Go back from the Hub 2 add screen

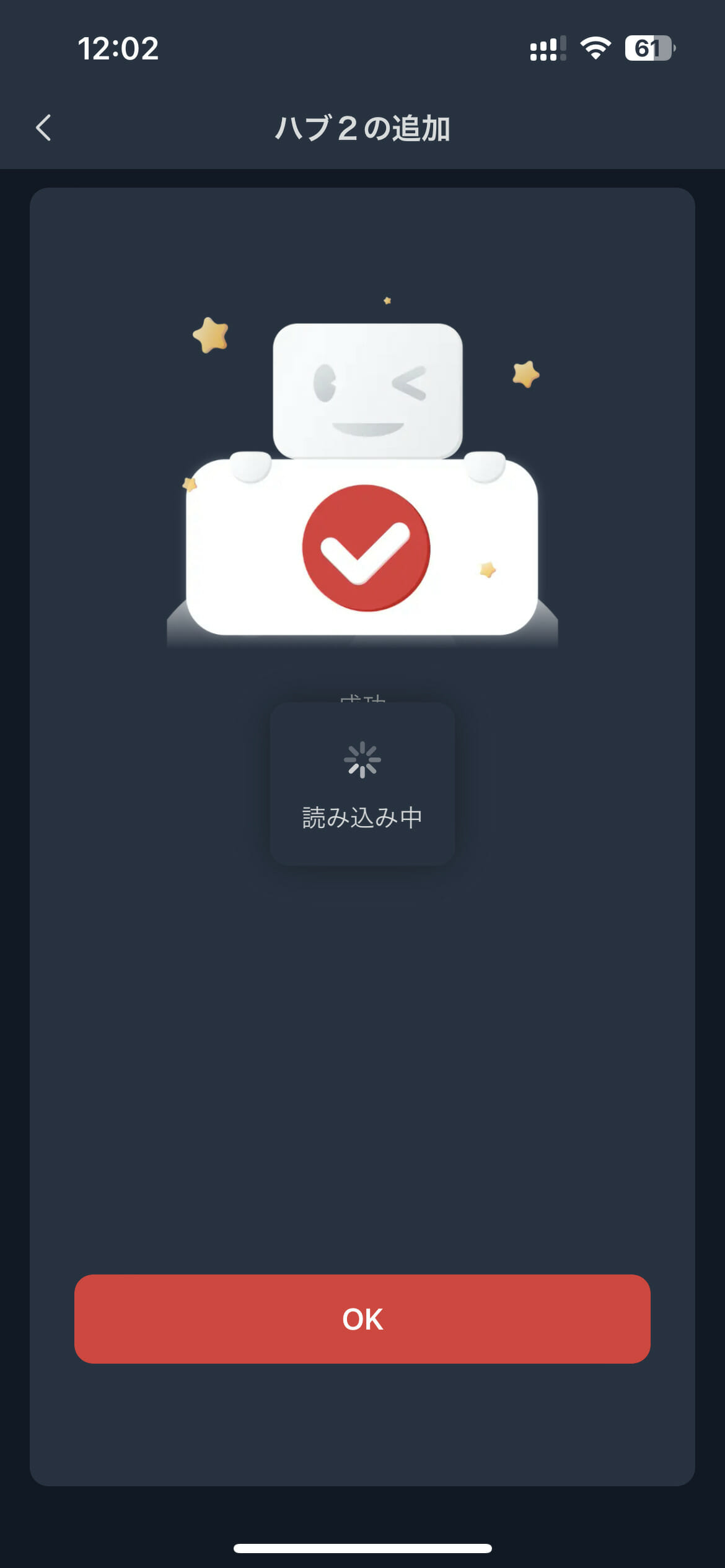coord(43,128)
